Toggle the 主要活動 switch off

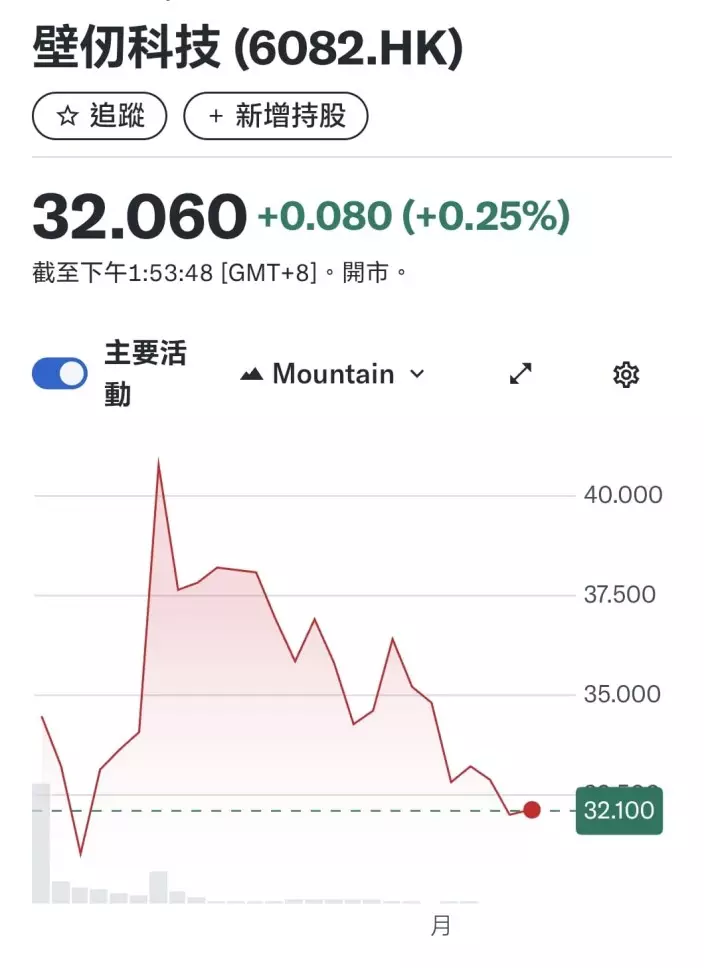click(60, 374)
